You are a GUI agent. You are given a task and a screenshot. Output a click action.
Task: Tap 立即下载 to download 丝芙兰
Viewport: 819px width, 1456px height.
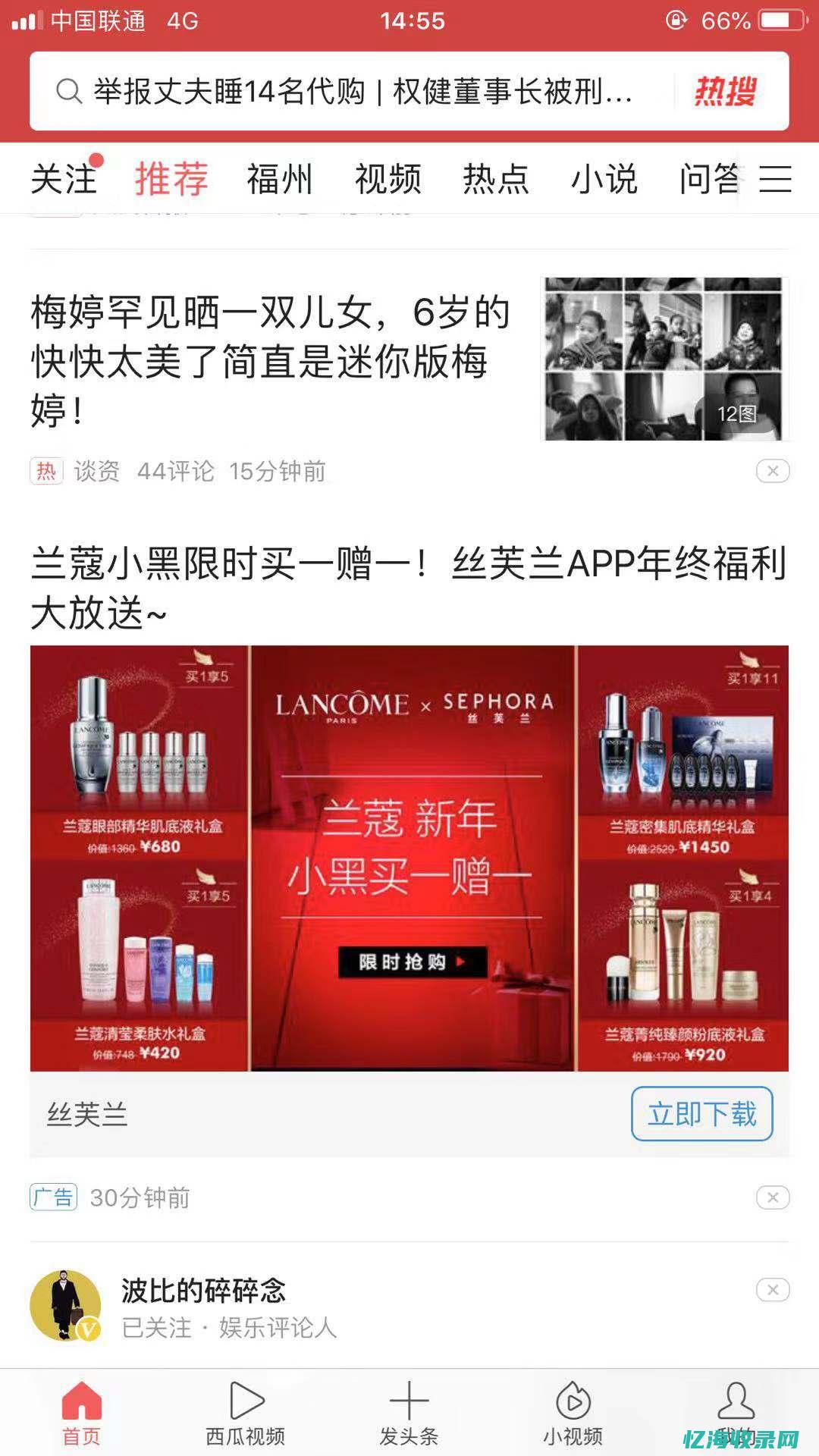[701, 1113]
